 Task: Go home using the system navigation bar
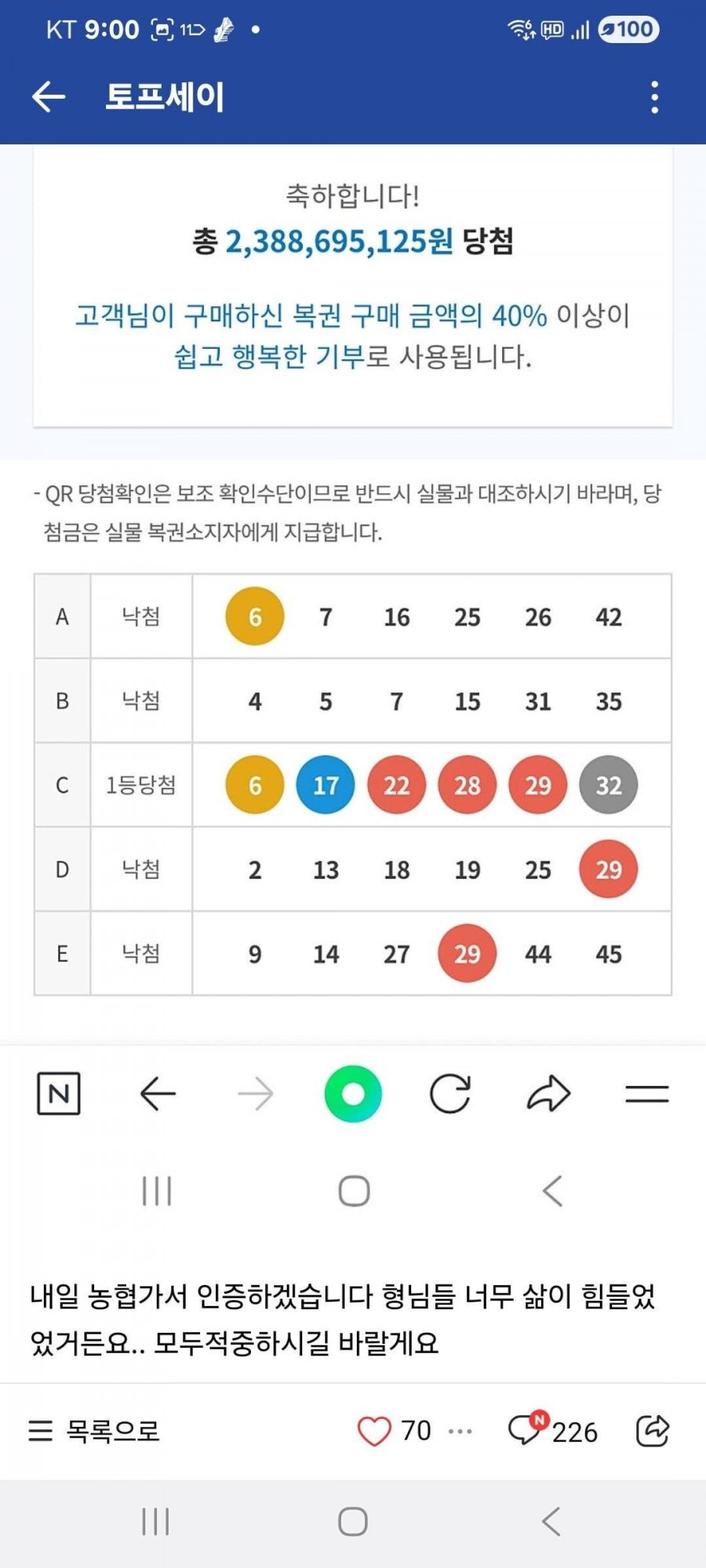(353, 1522)
